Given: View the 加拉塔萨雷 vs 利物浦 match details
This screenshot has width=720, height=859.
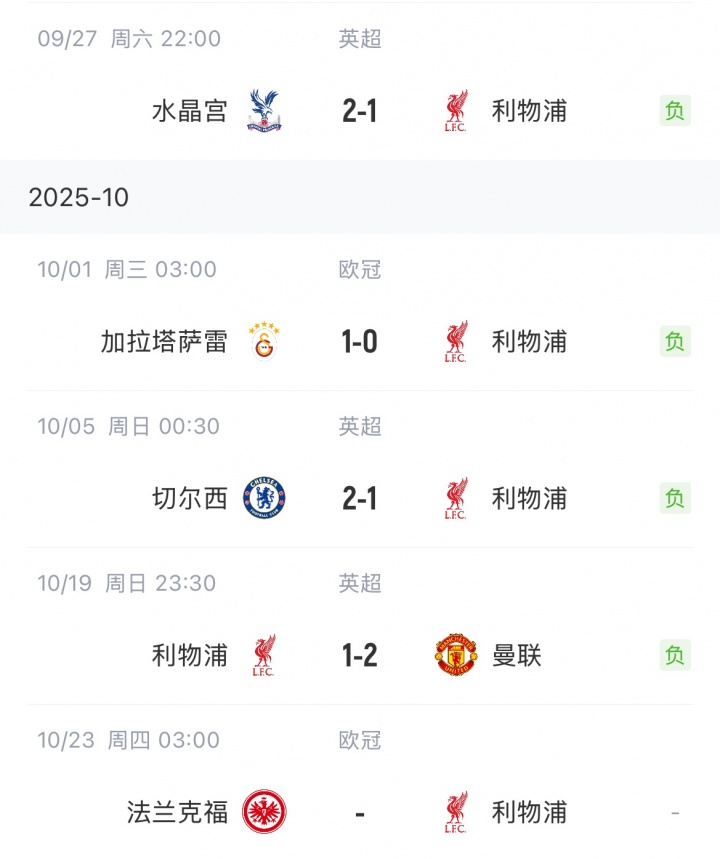Looking at the screenshot, I should [359, 342].
